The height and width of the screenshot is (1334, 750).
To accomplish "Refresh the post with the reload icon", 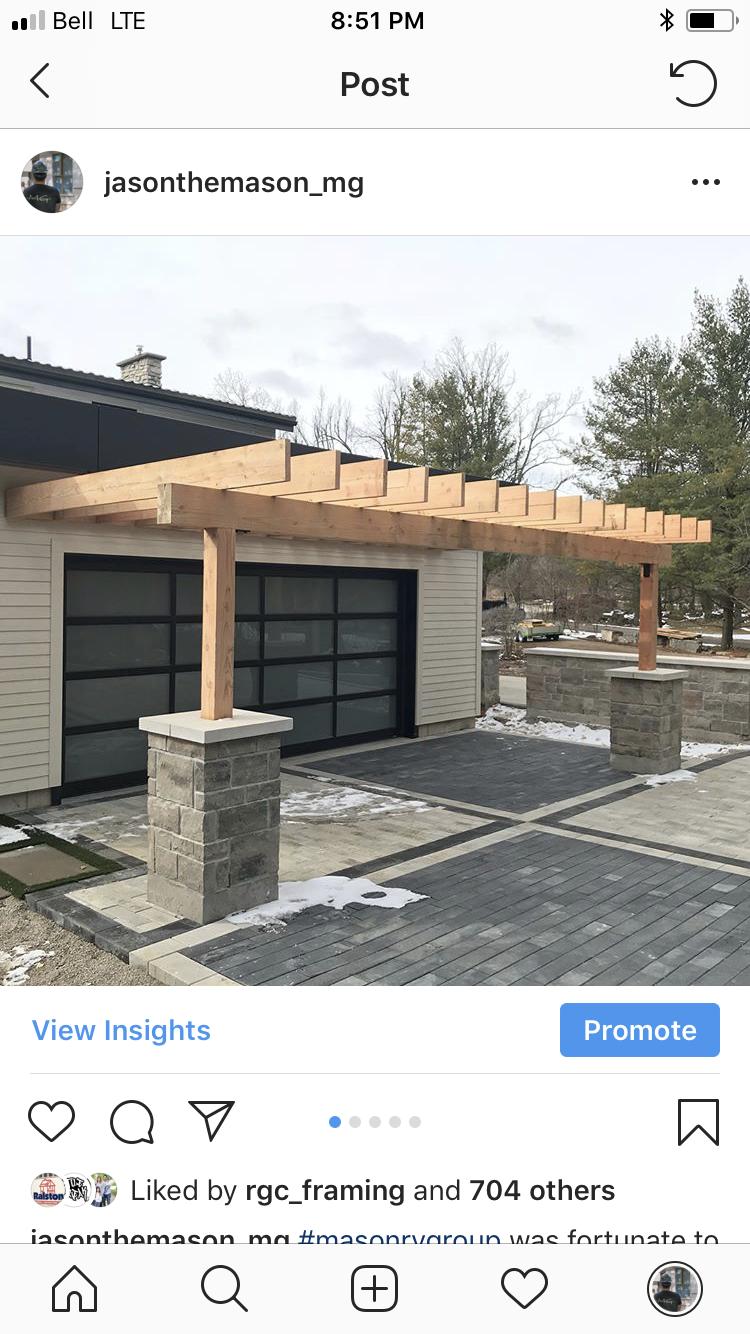I will coord(693,83).
